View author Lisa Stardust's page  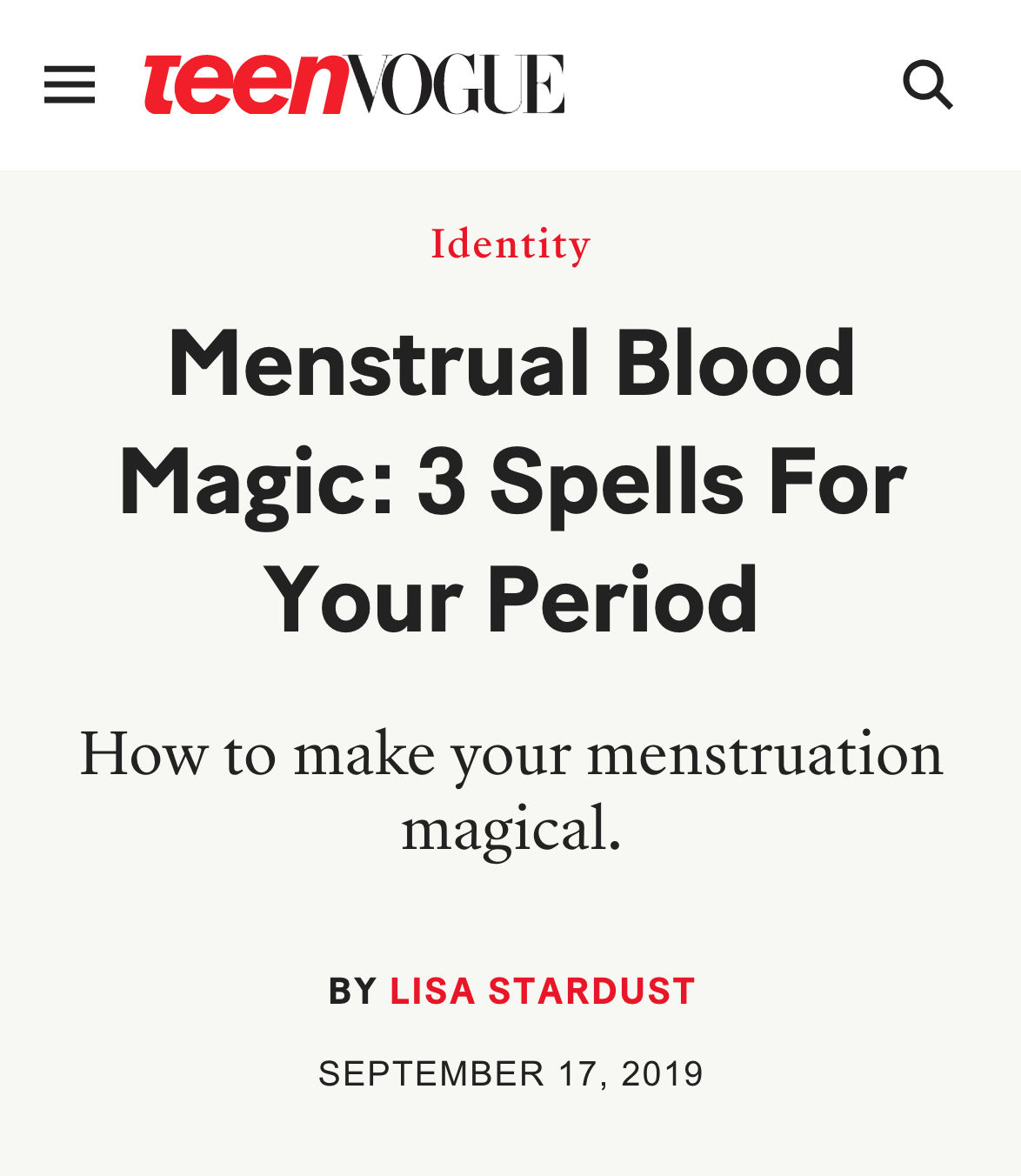point(543,992)
